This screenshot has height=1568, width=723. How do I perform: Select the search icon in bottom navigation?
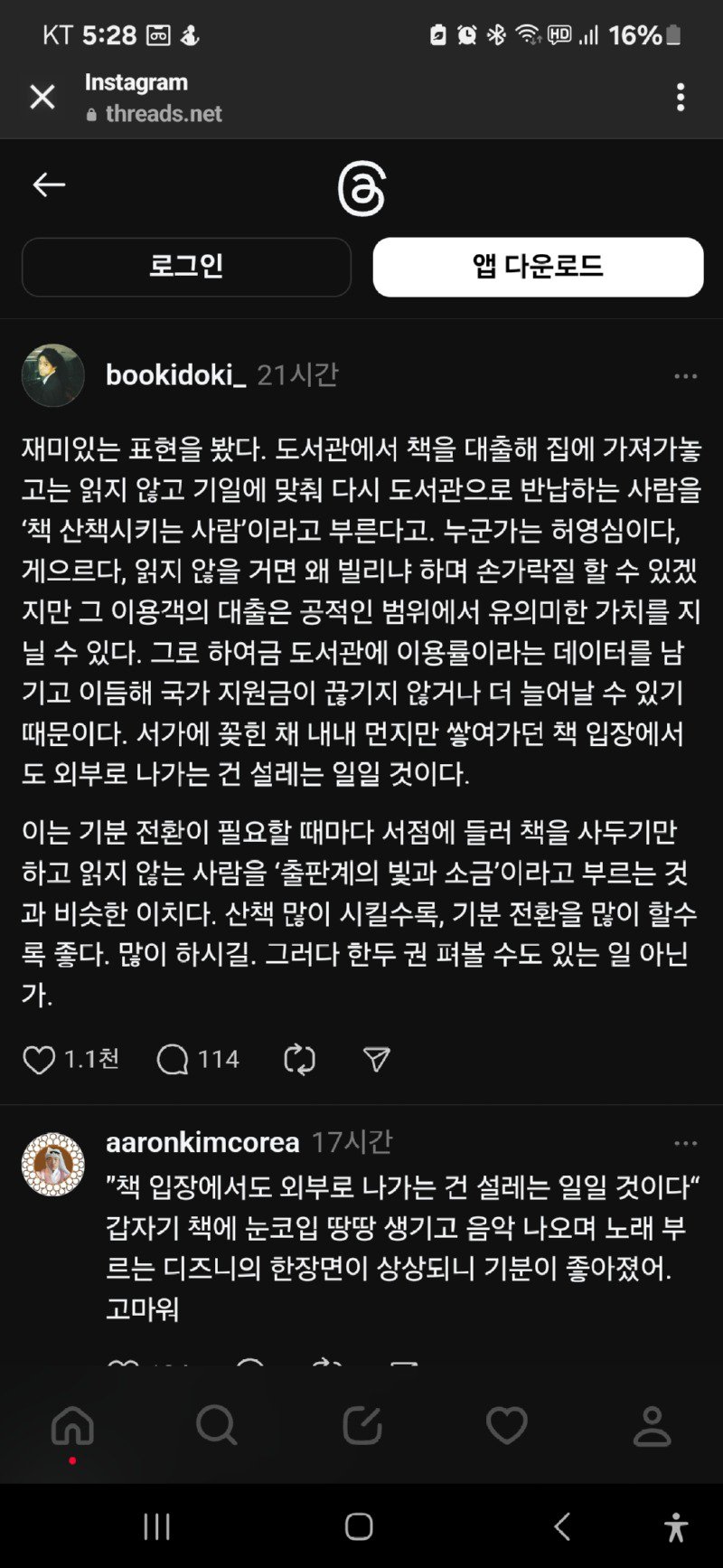click(x=215, y=1427)
